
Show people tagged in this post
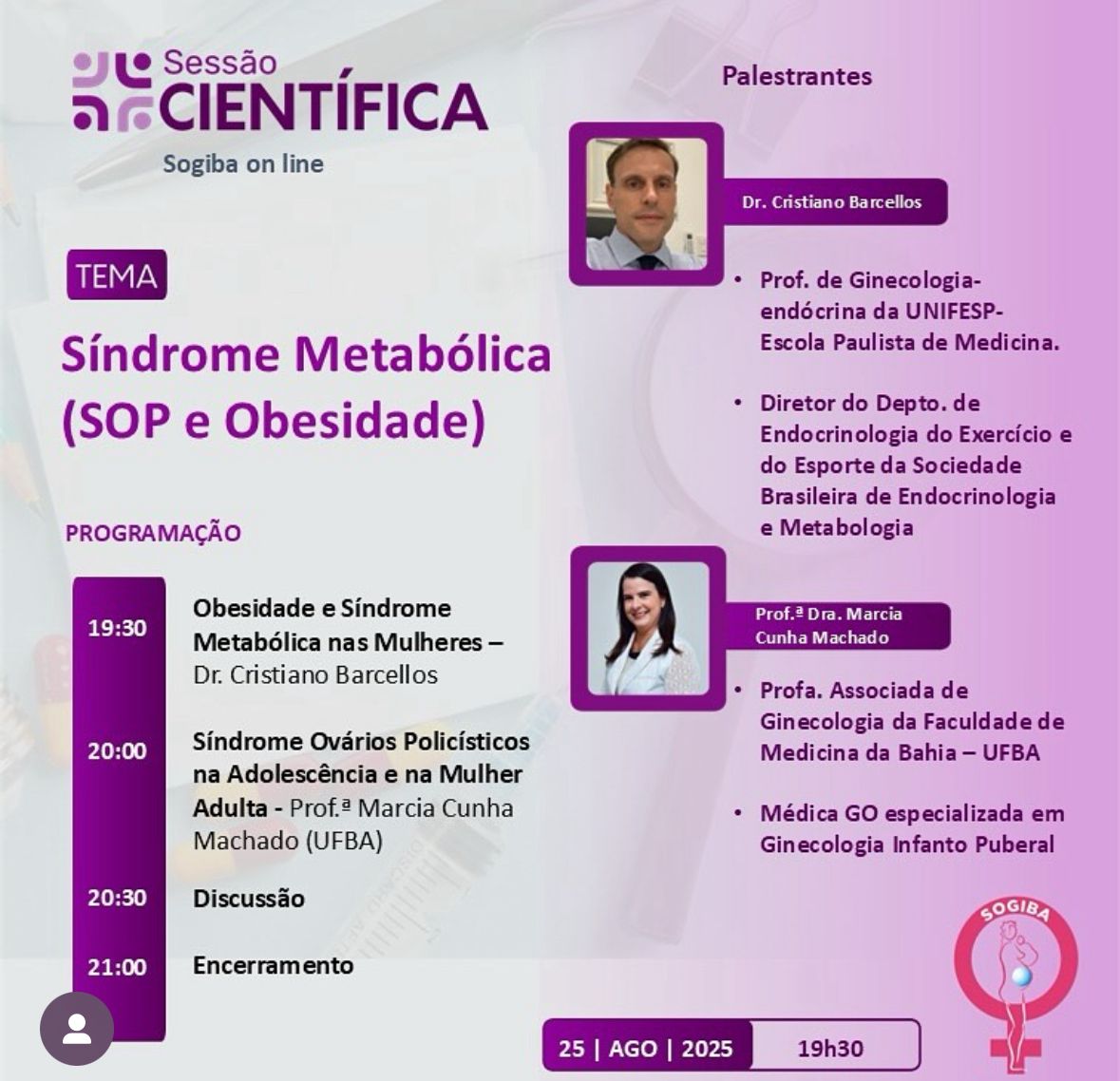pos(76,1029)
